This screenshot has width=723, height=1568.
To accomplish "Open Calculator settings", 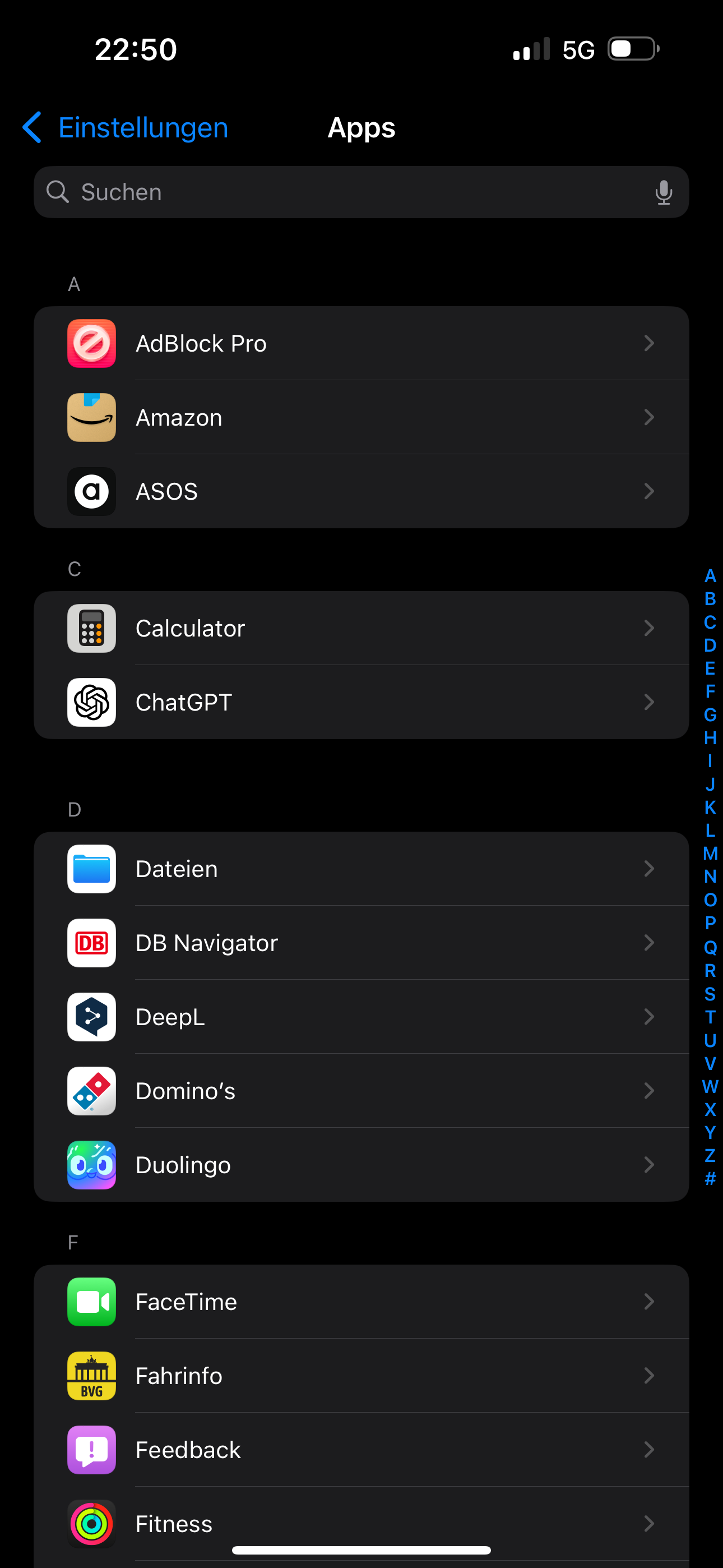I will (x=361, y=628).
